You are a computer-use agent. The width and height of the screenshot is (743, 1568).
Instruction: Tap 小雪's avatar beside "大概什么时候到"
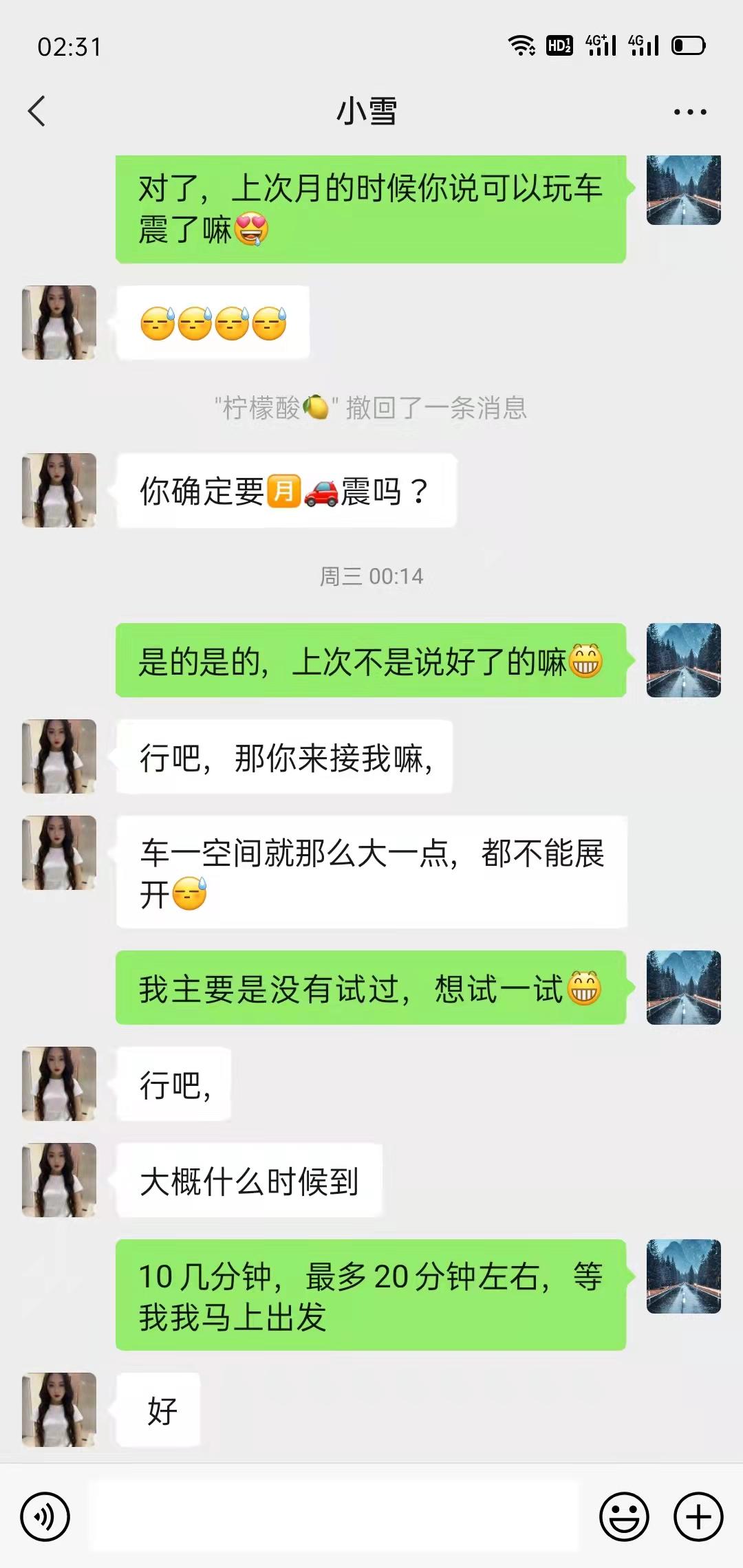(59, 1180)
